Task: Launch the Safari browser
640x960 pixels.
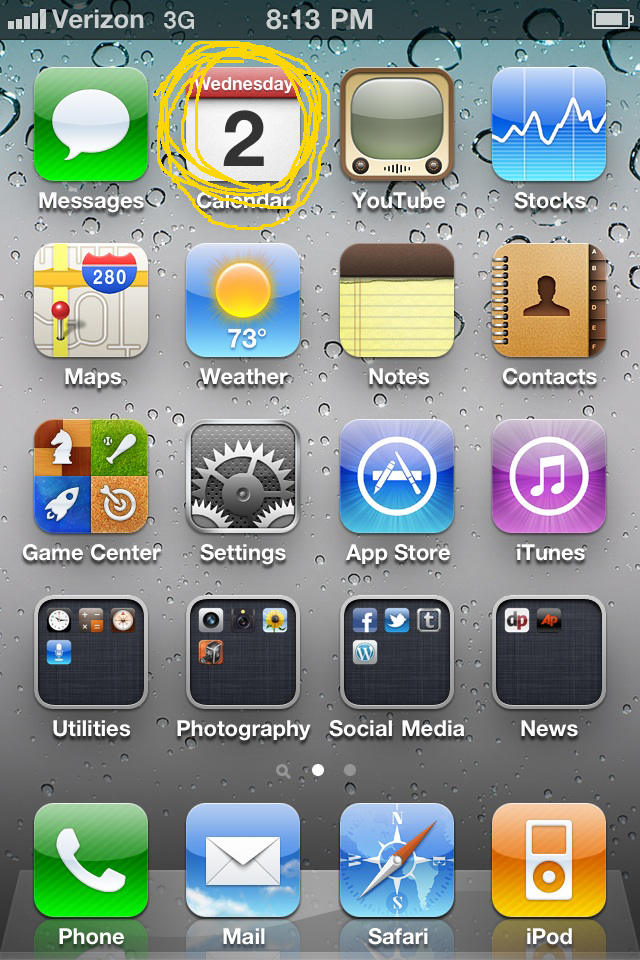Action: click(397, 860)
